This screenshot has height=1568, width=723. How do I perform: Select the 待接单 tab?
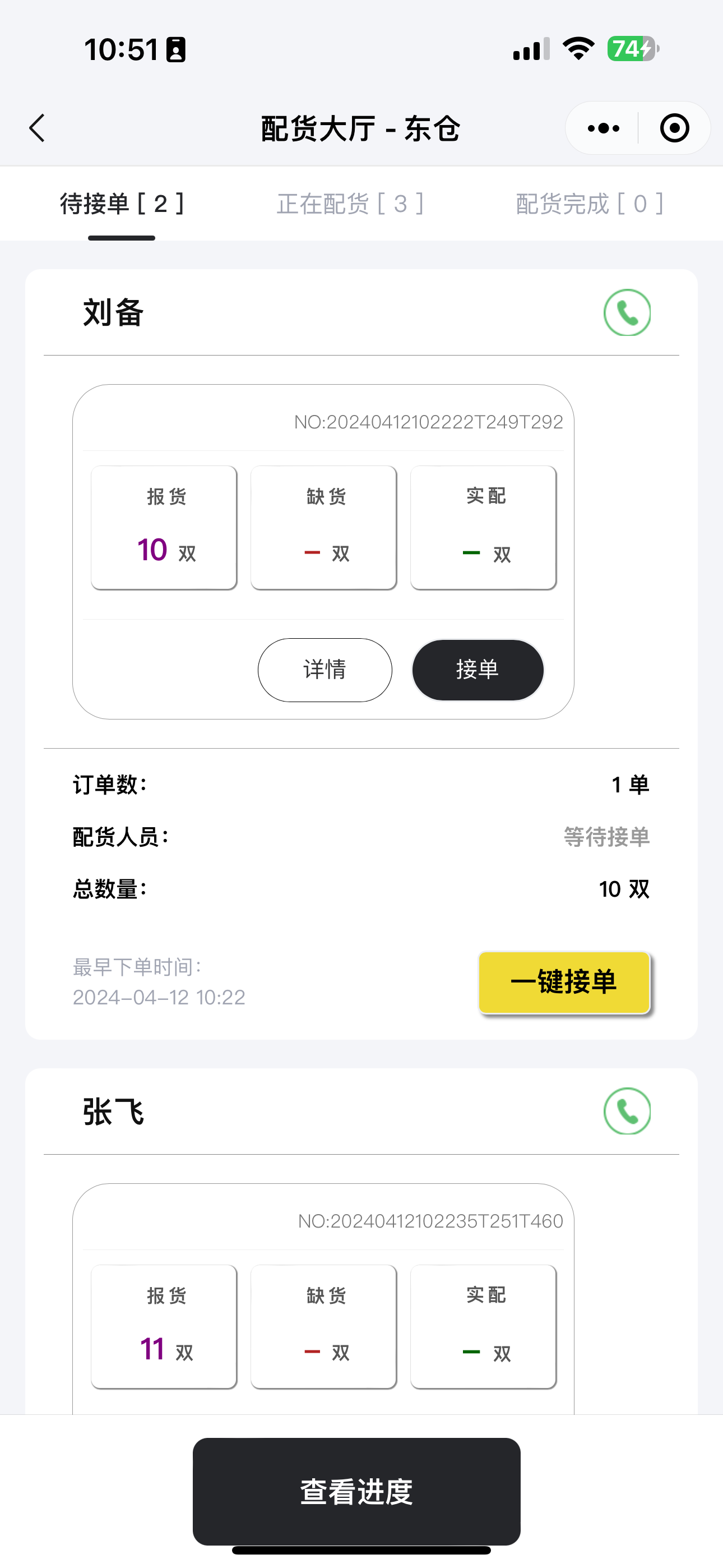pyautogui.click(x=122, y=204)
